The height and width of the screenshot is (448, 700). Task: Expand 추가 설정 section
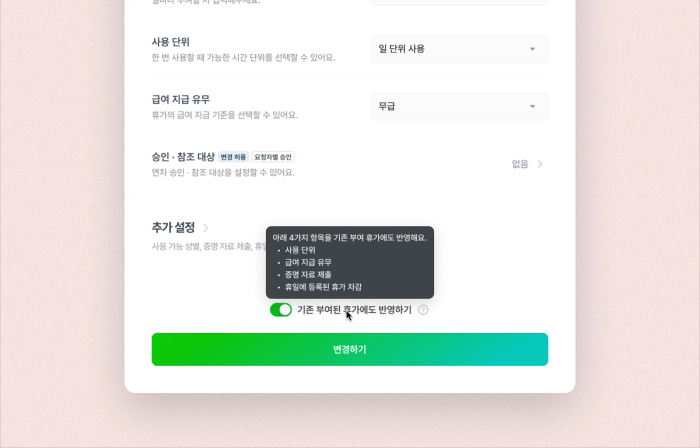click(180, 228)
